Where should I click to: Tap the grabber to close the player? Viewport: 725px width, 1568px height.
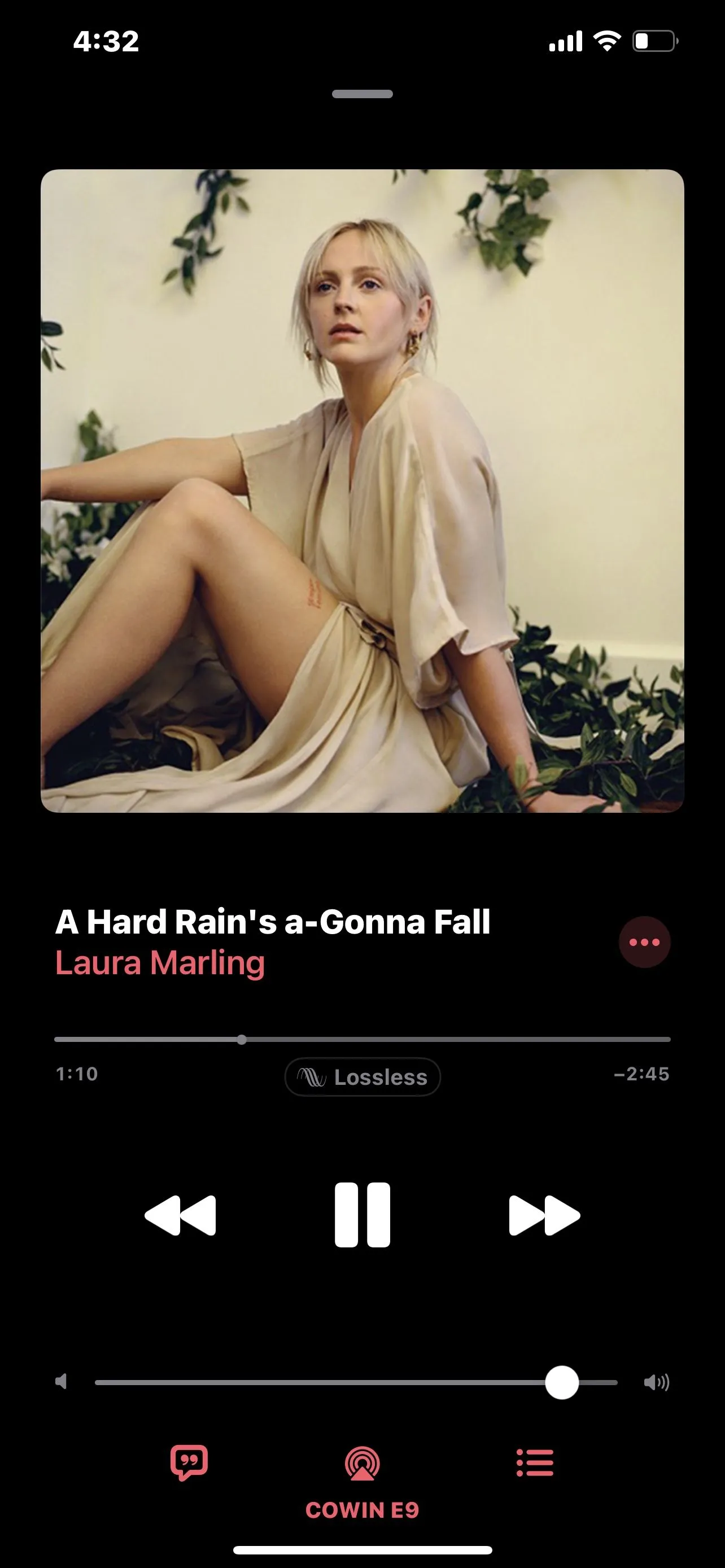pyautogui.click(x=362, y=94)
